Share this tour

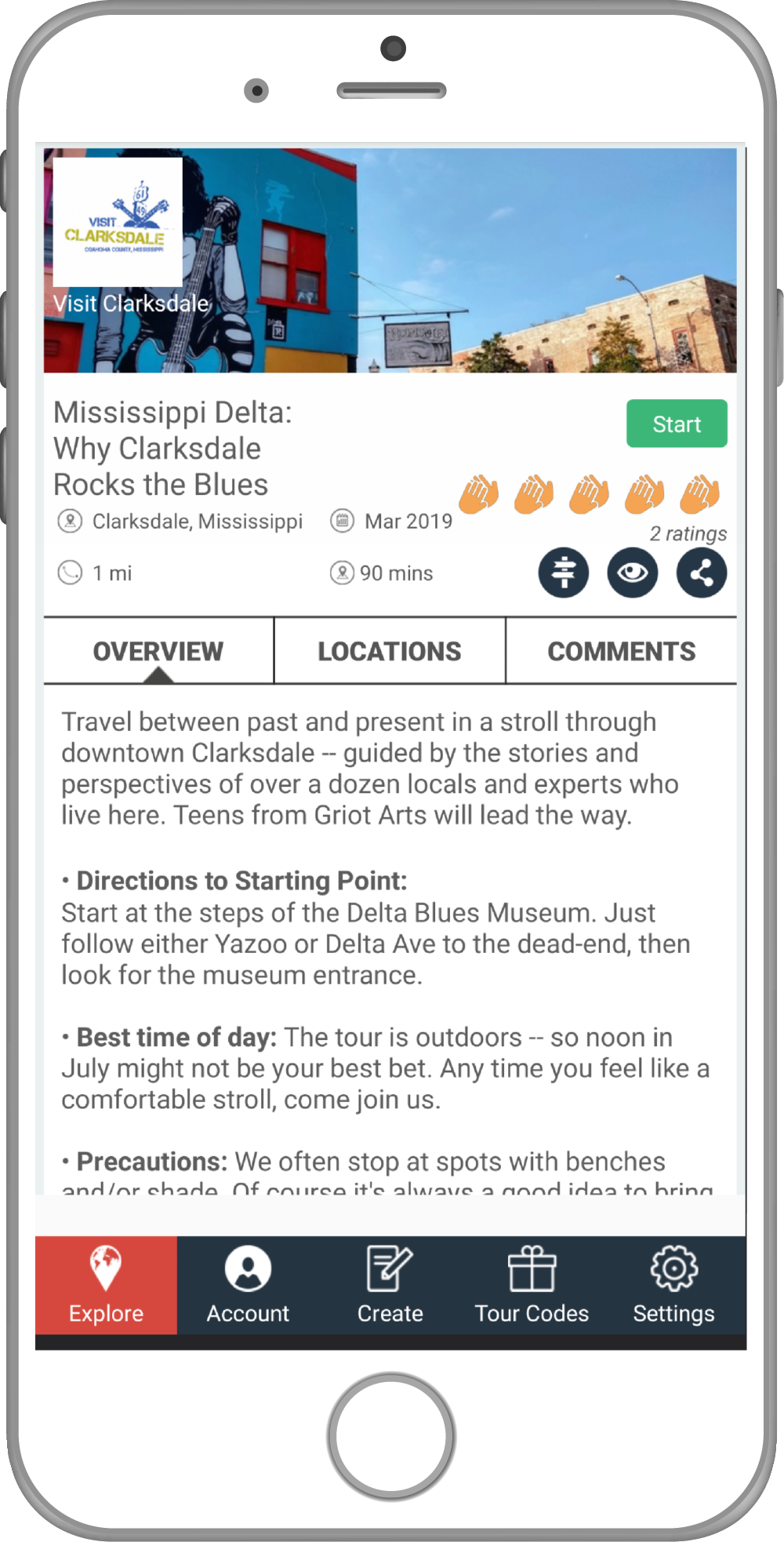click(x=702, y=573)
